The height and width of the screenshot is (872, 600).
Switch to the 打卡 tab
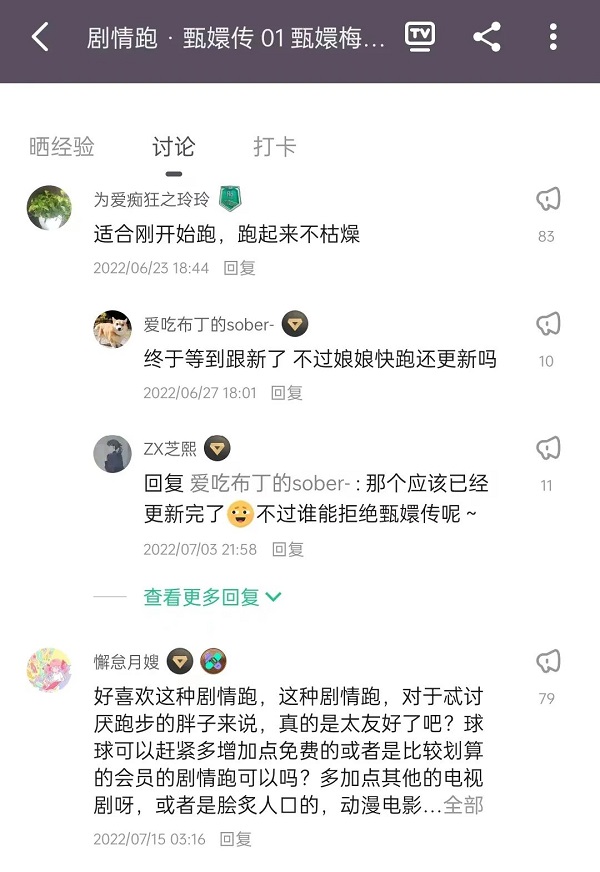click(x=275, y=147)
